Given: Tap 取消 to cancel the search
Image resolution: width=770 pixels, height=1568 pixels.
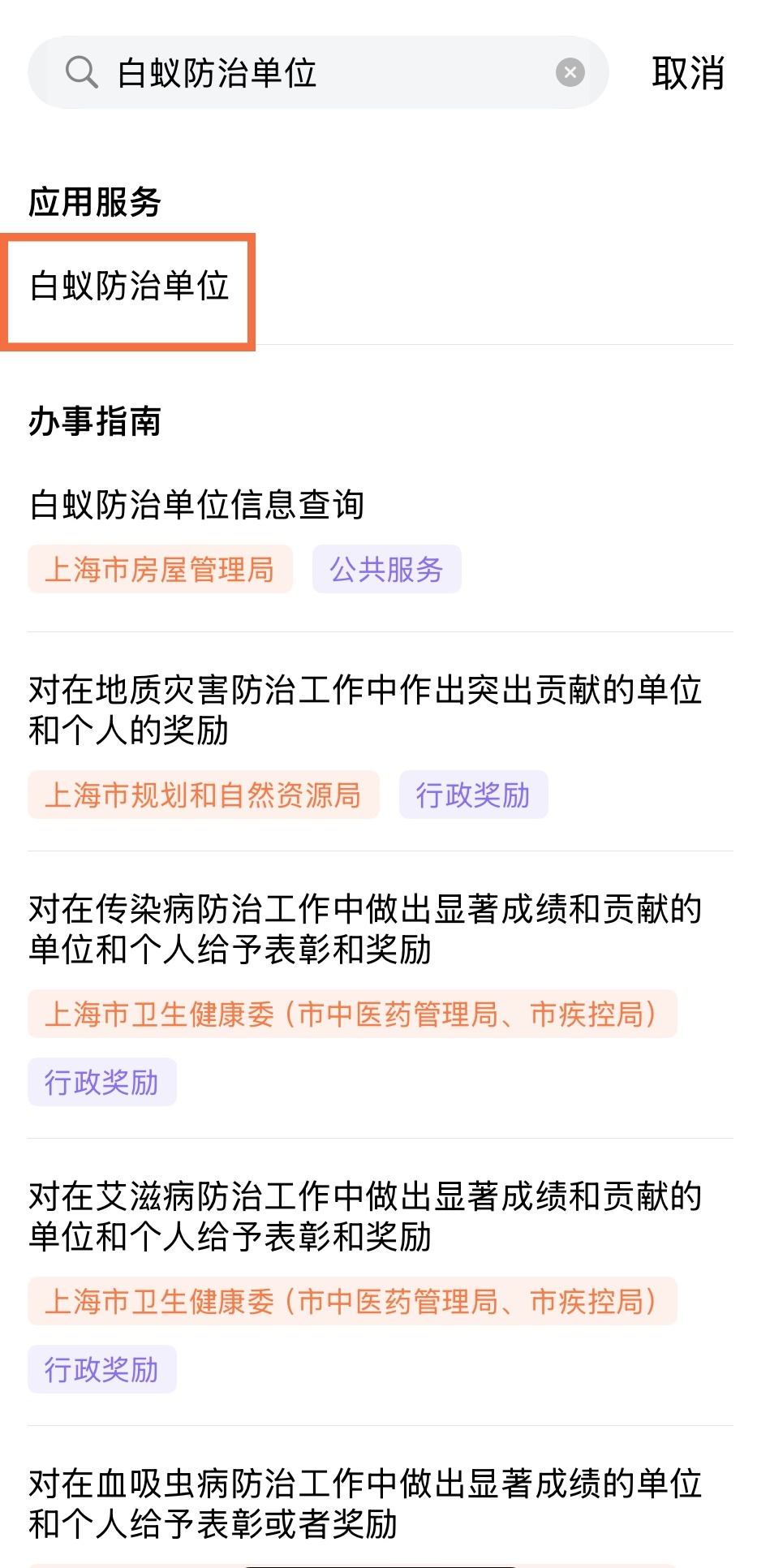Looking at the screenshot, I should pos(688,73).
